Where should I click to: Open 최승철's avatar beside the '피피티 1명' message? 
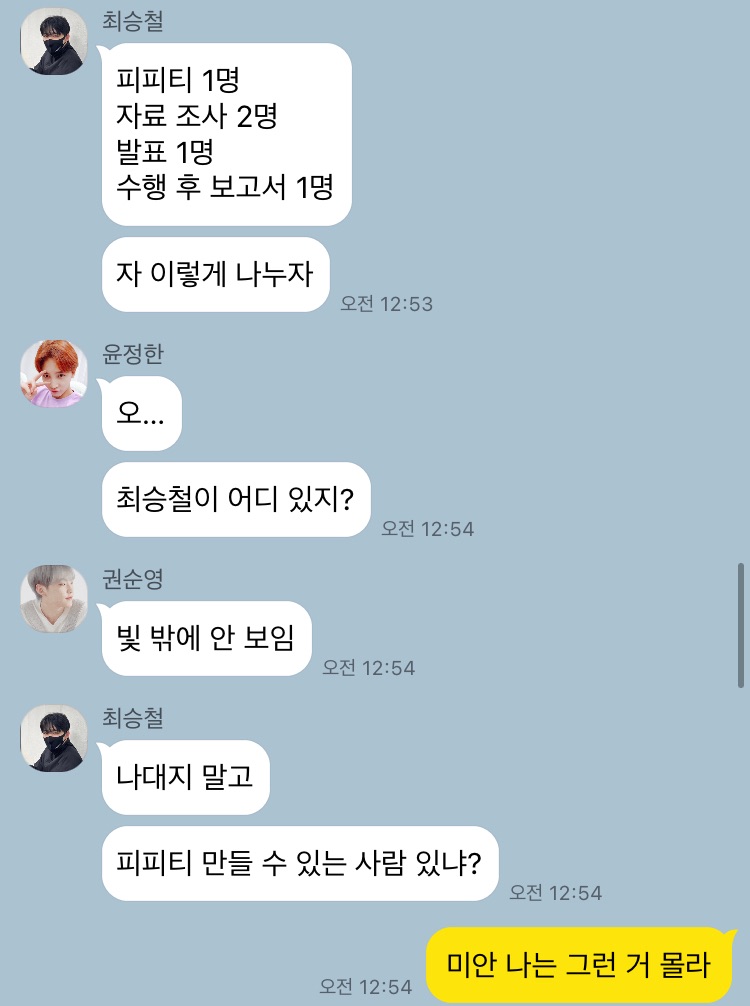coord(54,40)
